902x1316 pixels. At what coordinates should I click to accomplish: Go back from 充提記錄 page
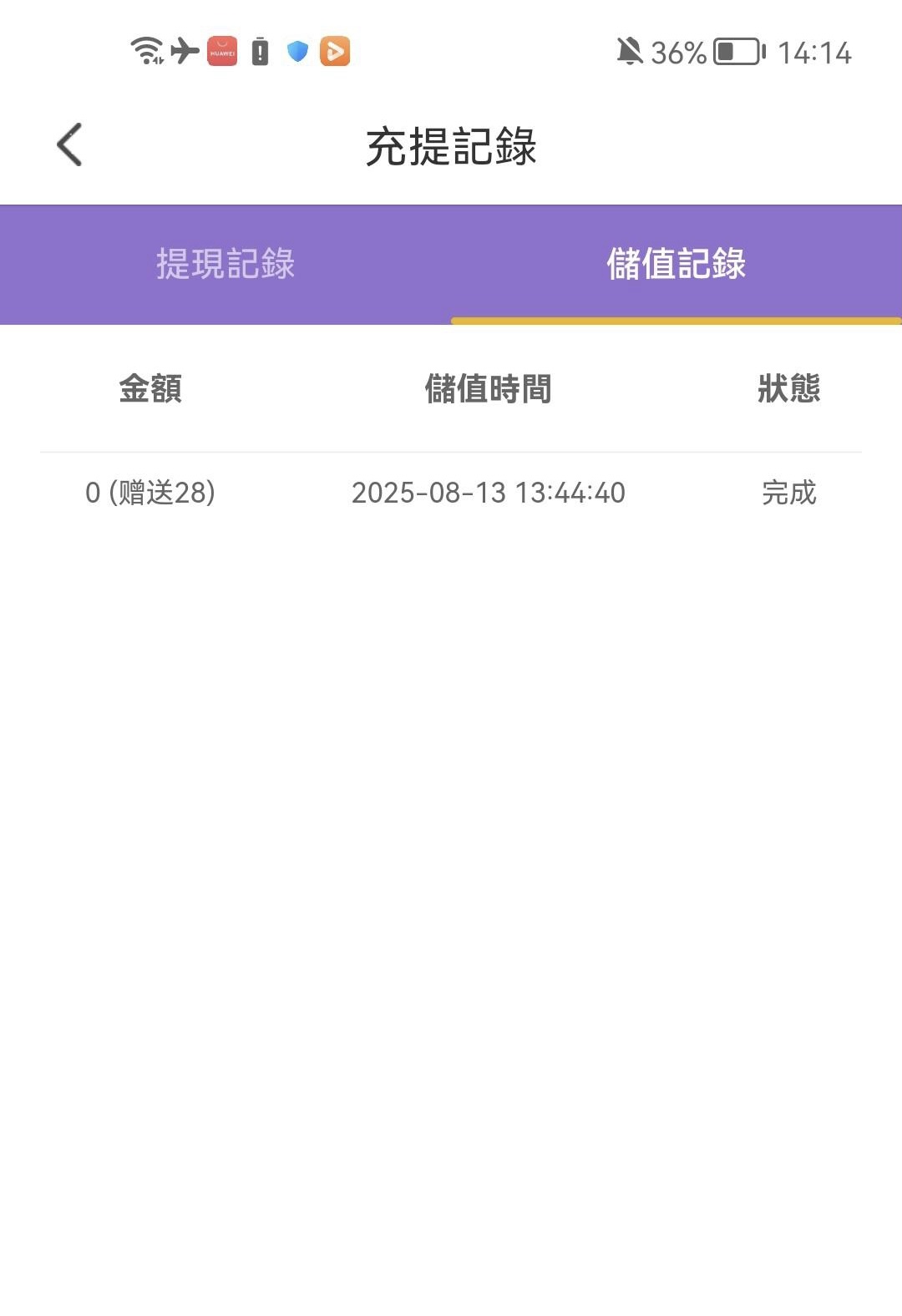70,145
